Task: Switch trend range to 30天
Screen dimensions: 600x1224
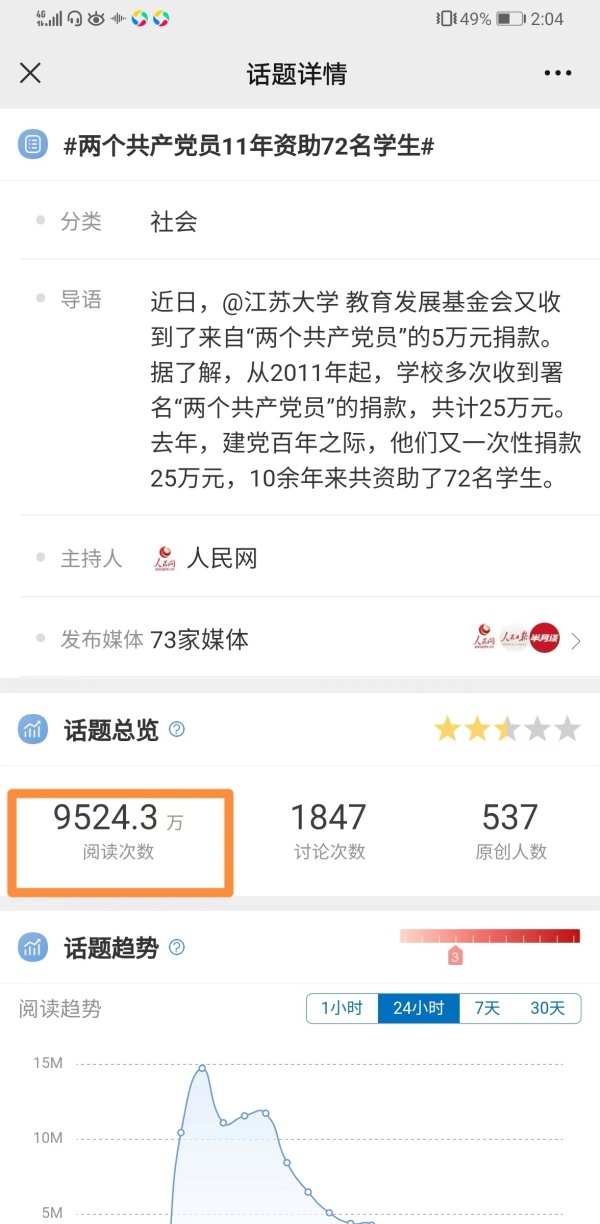Action: pos(547,1008)
